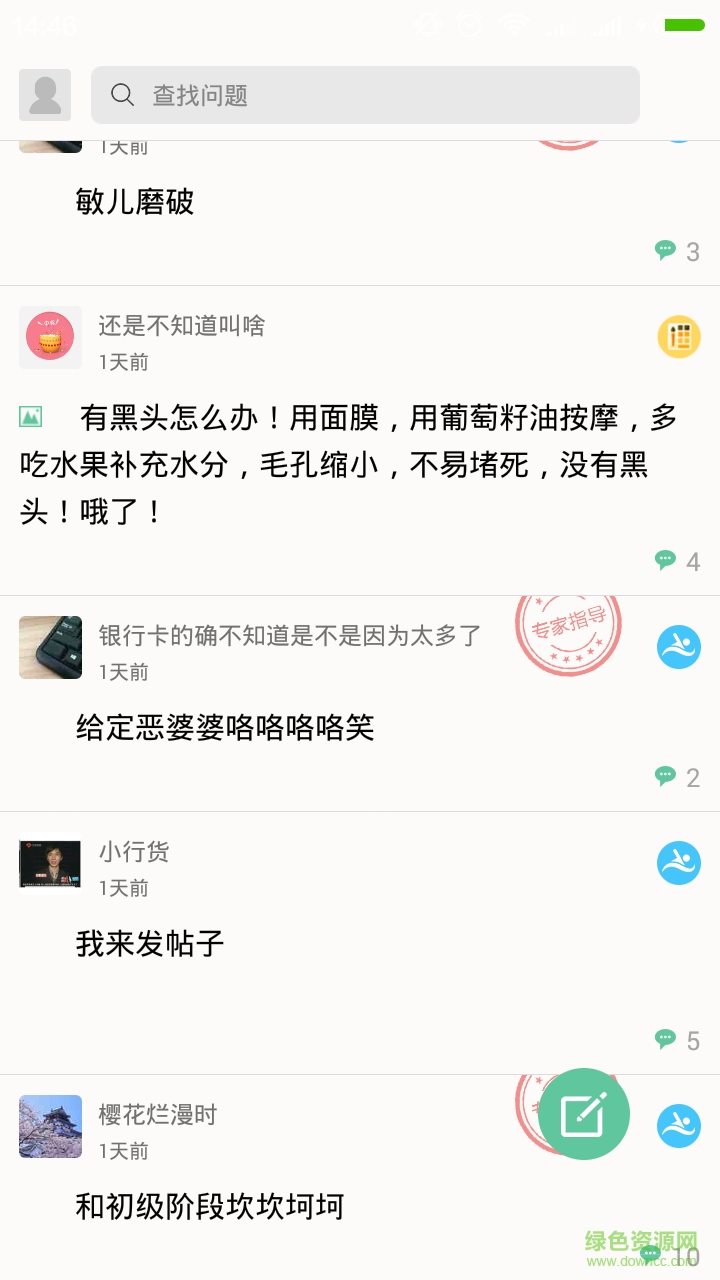Open the post 敏儿磨破
The width and height of the screenshot is (720, 1280).
pyautogui.click(x=135, y=203)
